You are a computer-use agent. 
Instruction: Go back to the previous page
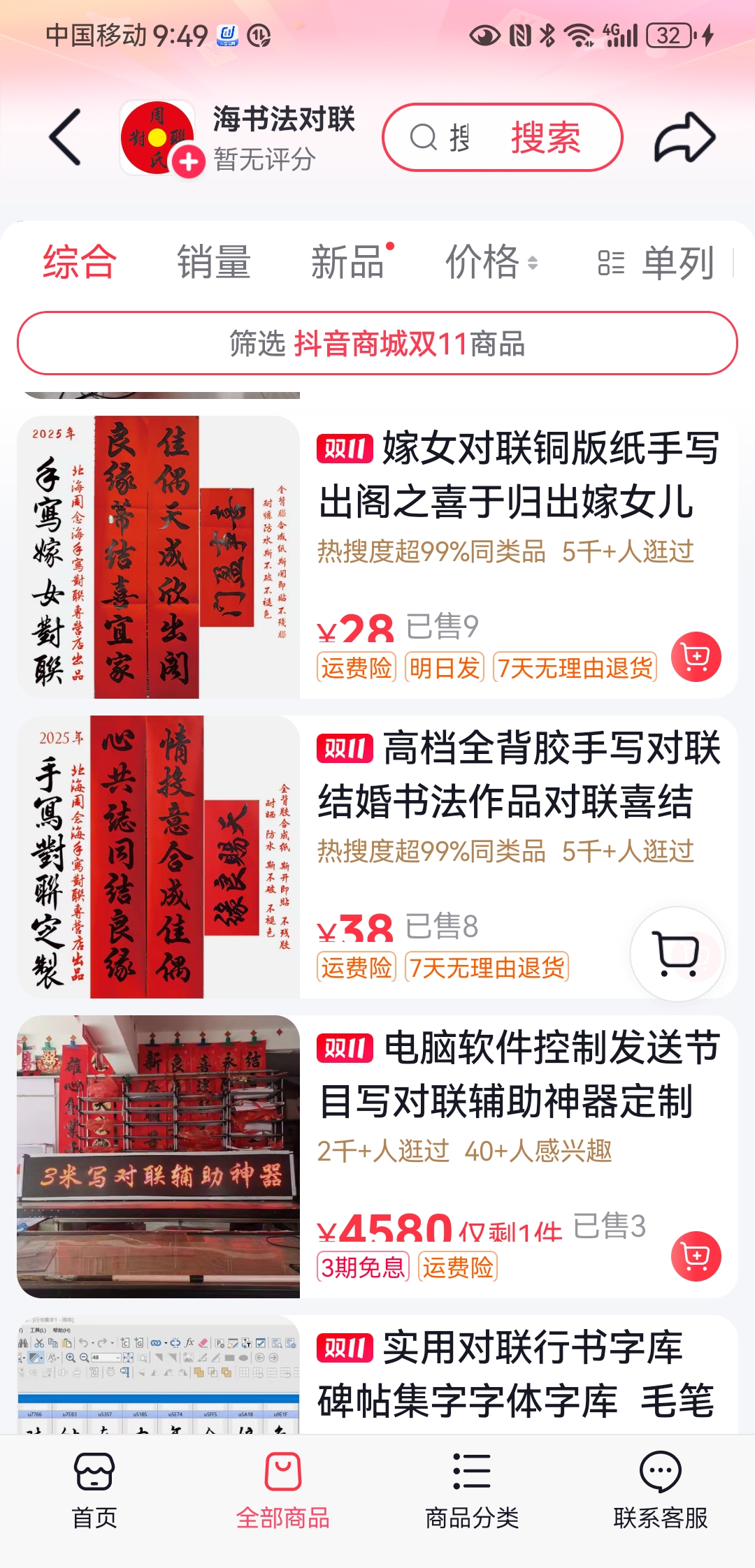pyautogui.click(x=65, y=137)
